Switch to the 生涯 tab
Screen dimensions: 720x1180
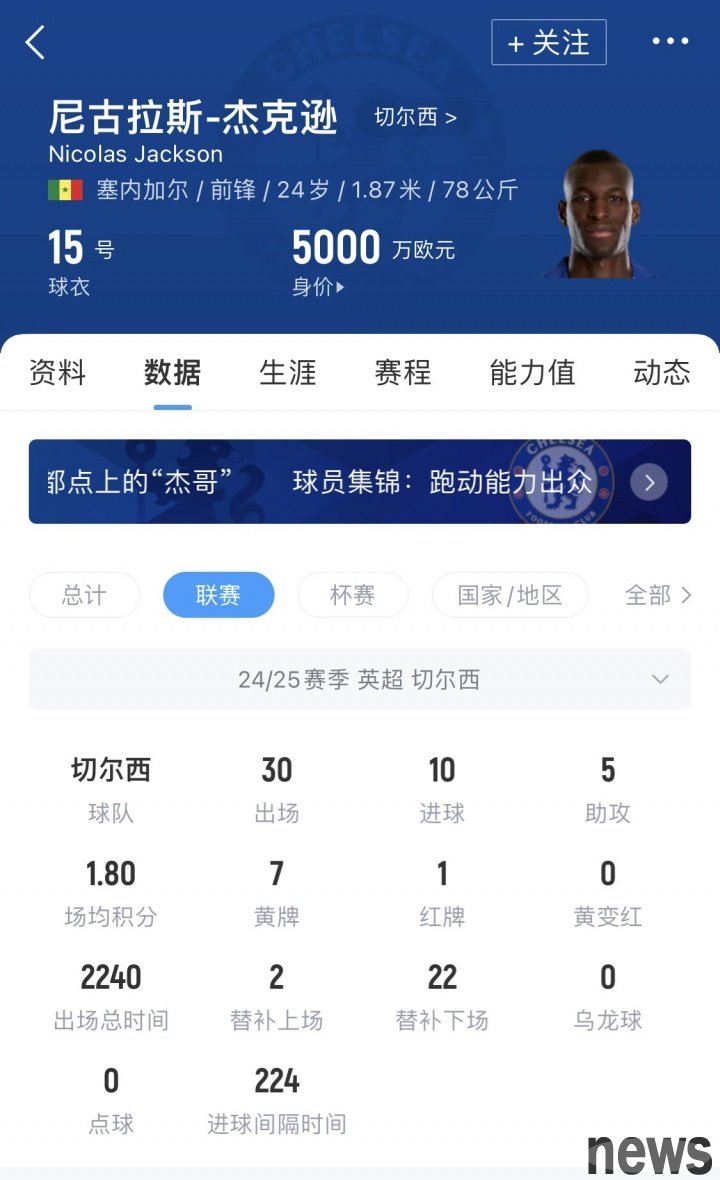tap(288, 373)
